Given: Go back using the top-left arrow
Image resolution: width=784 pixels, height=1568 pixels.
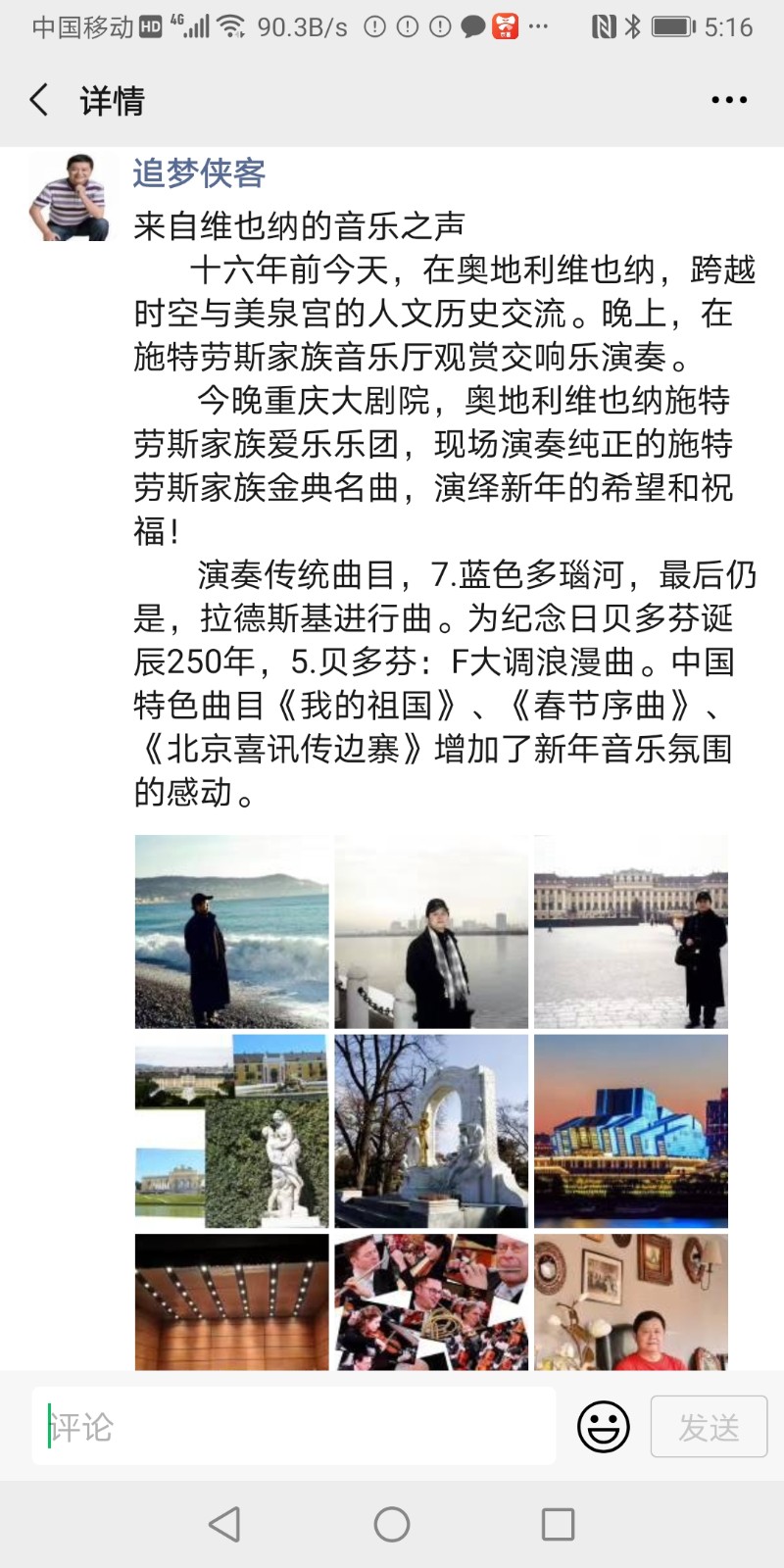Looking at the screenshot, I should [x=39, y=100].
